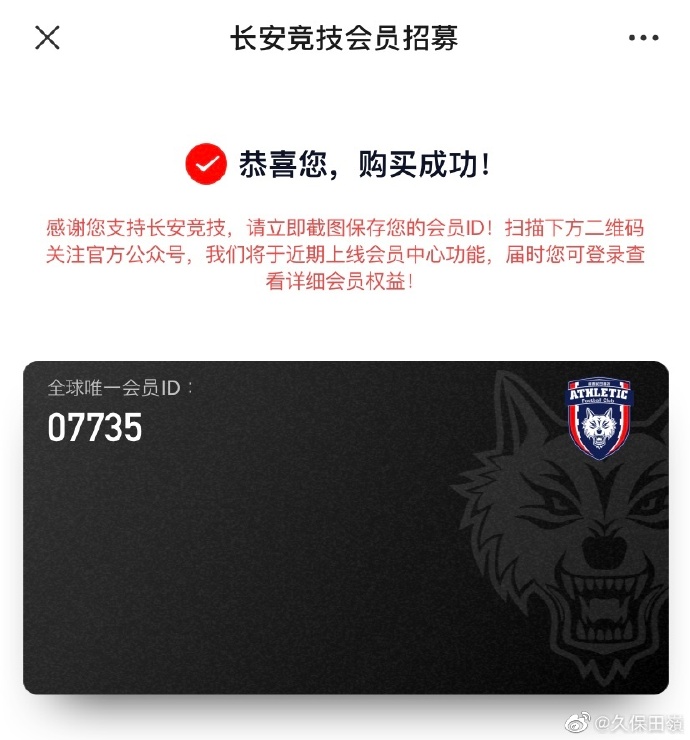690x740 pixels.
Task: Close the membership recruitment page
Action: (x=47, y=38)
